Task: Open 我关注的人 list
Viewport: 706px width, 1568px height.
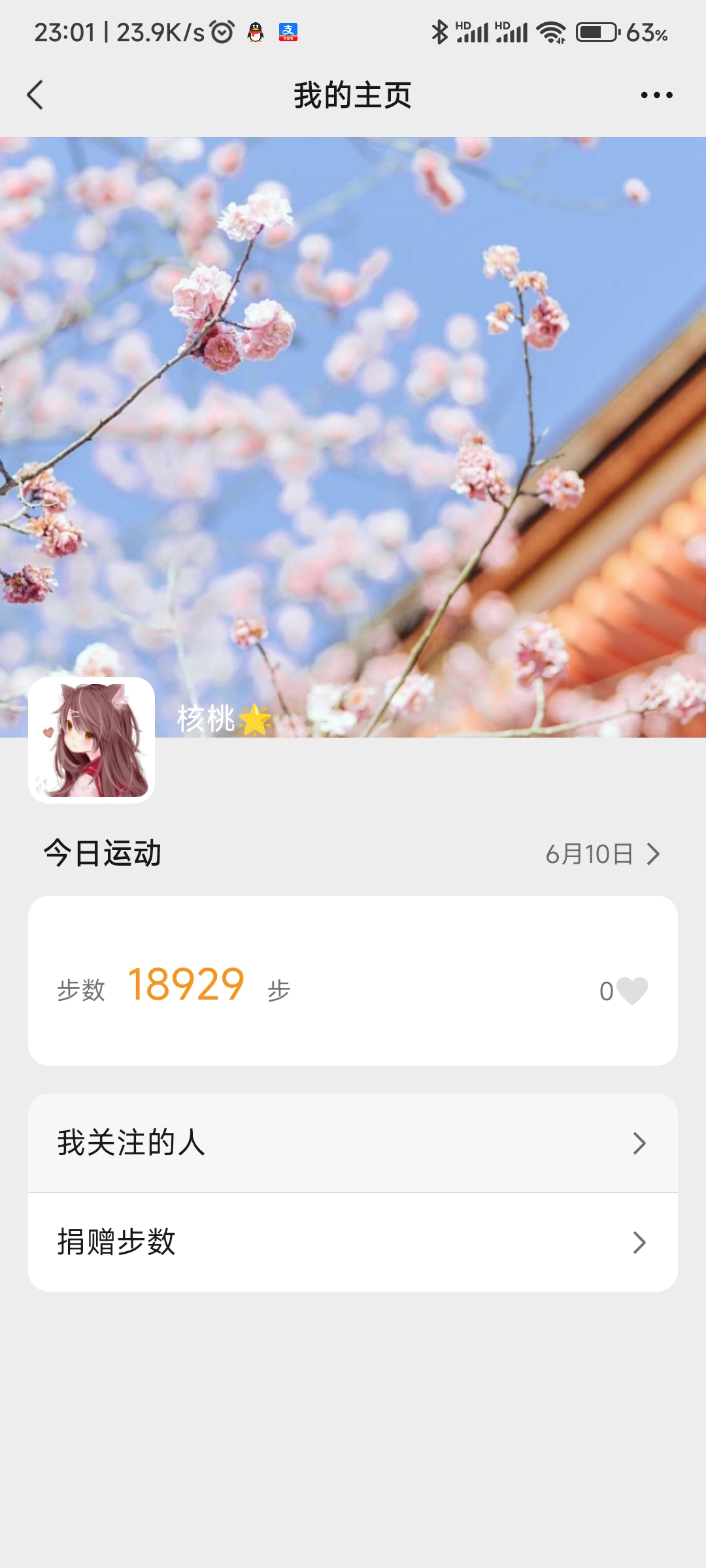Action: 353,1143
